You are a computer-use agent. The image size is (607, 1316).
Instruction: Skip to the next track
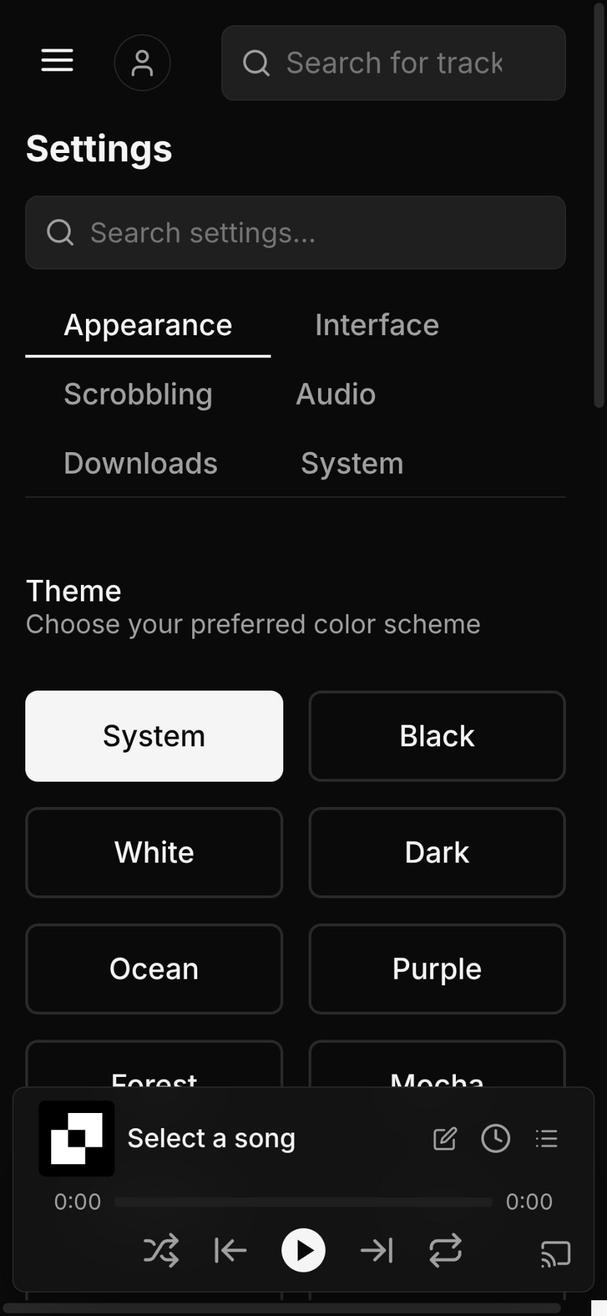click(x=376, y=1250)
